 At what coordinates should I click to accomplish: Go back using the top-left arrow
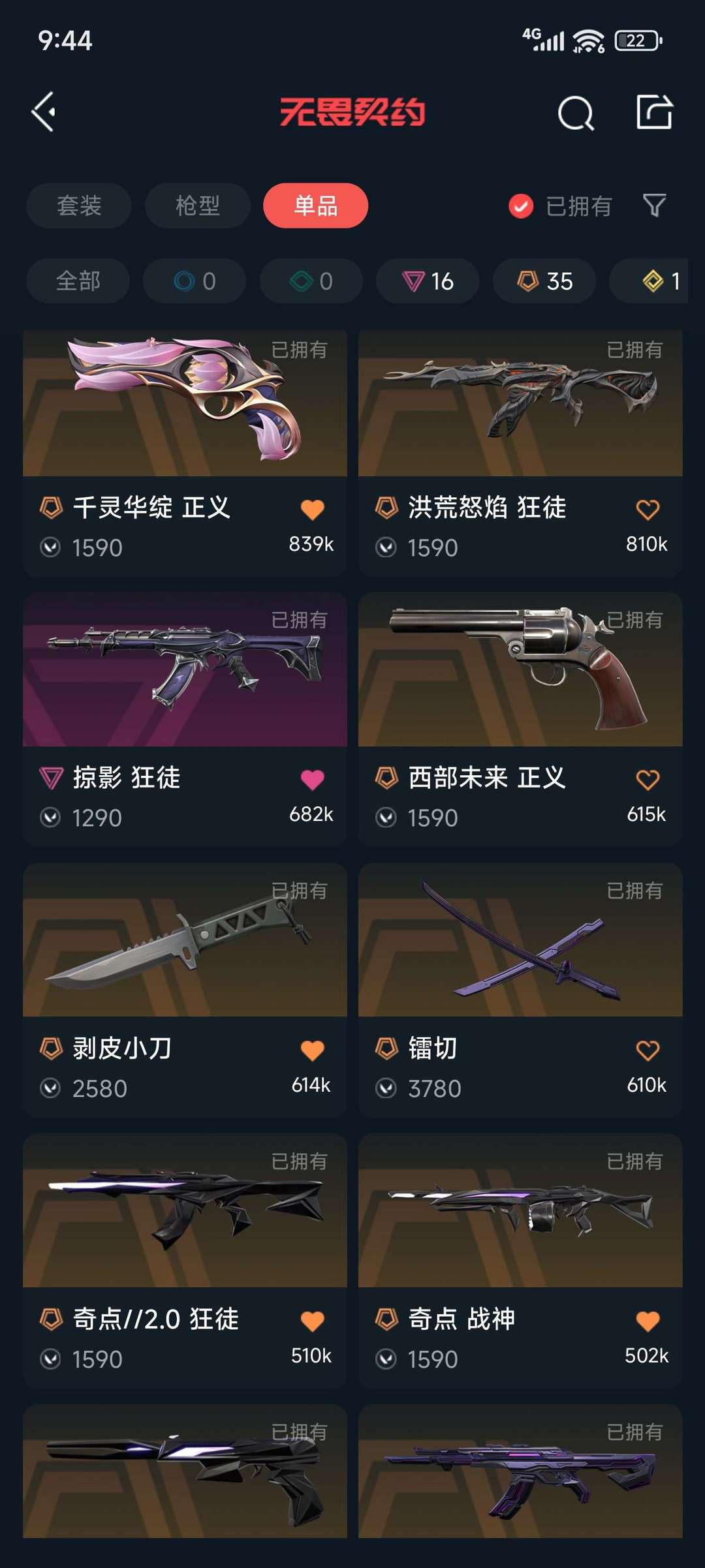(44, 112)
